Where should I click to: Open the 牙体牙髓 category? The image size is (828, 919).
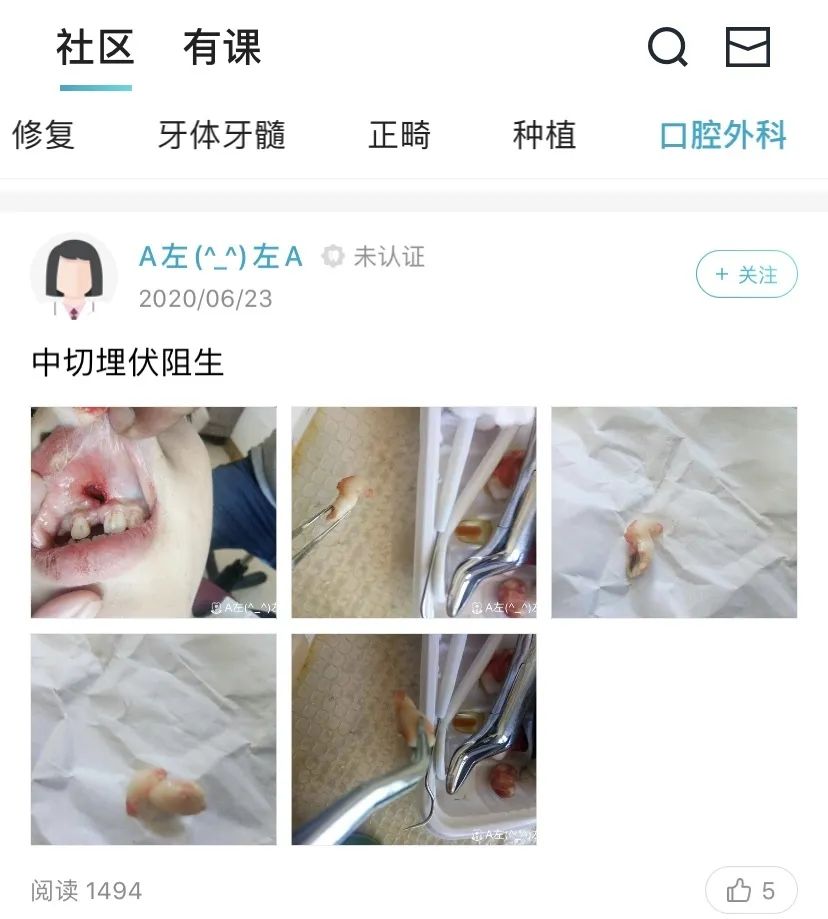[222, 135]
